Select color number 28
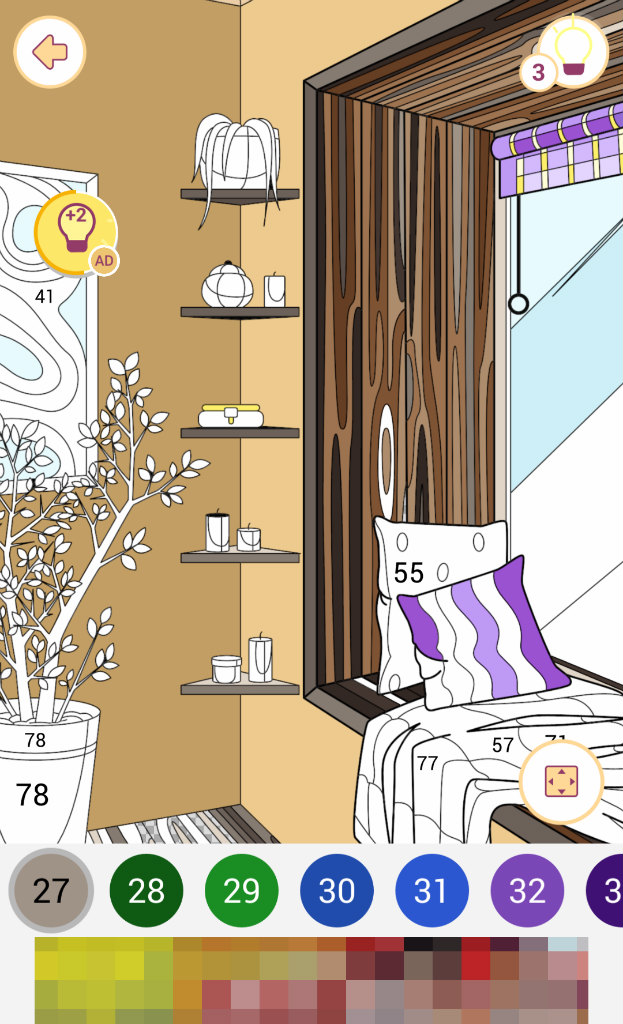Screen dimensions: 623x1024 (146, 891)
